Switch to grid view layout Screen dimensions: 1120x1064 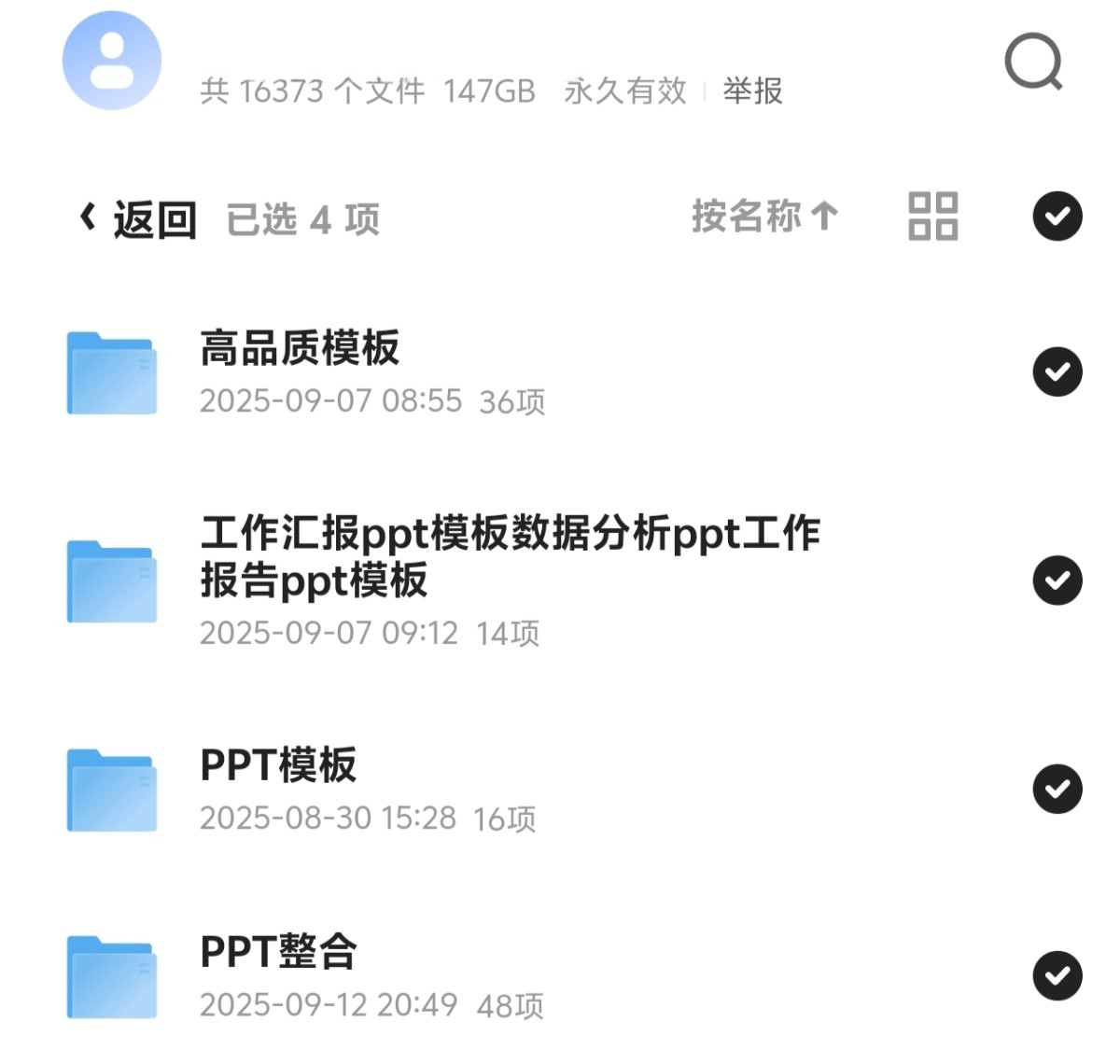click(933, 217)
